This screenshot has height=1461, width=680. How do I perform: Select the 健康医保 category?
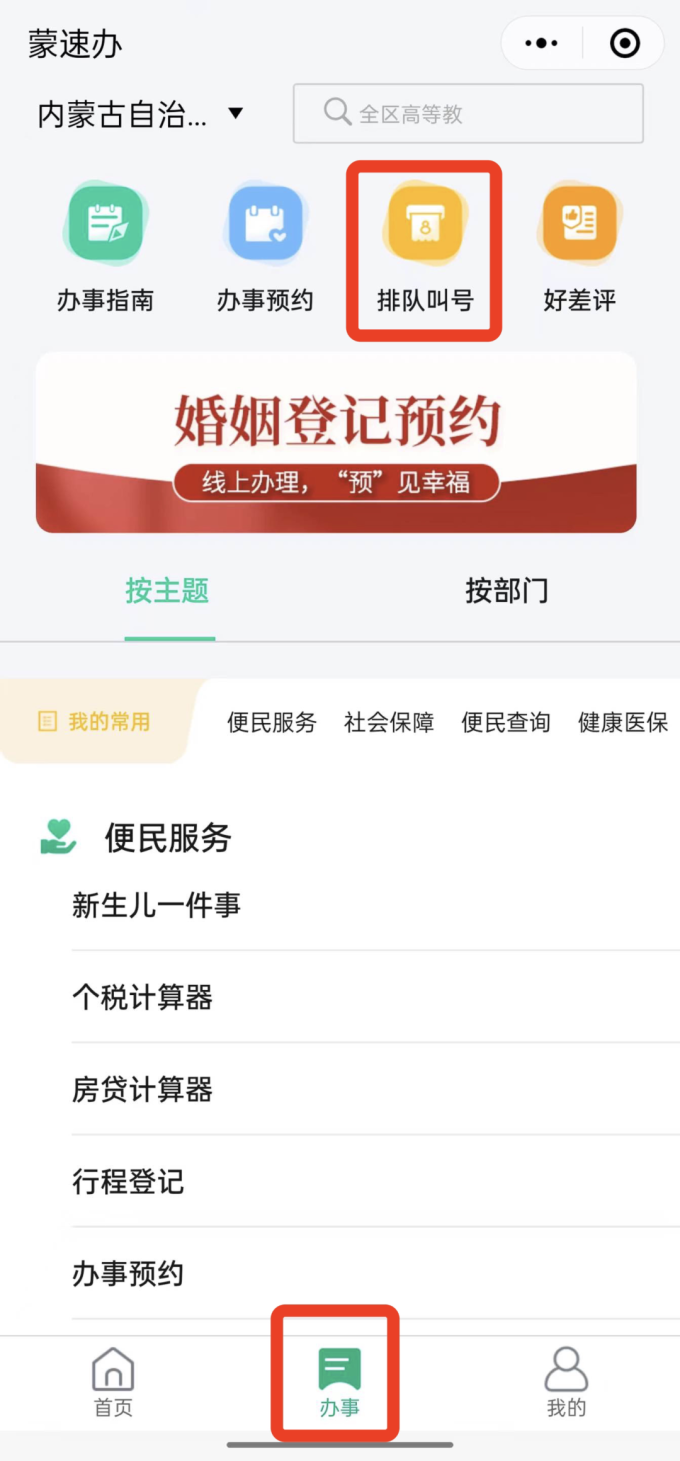623,722
